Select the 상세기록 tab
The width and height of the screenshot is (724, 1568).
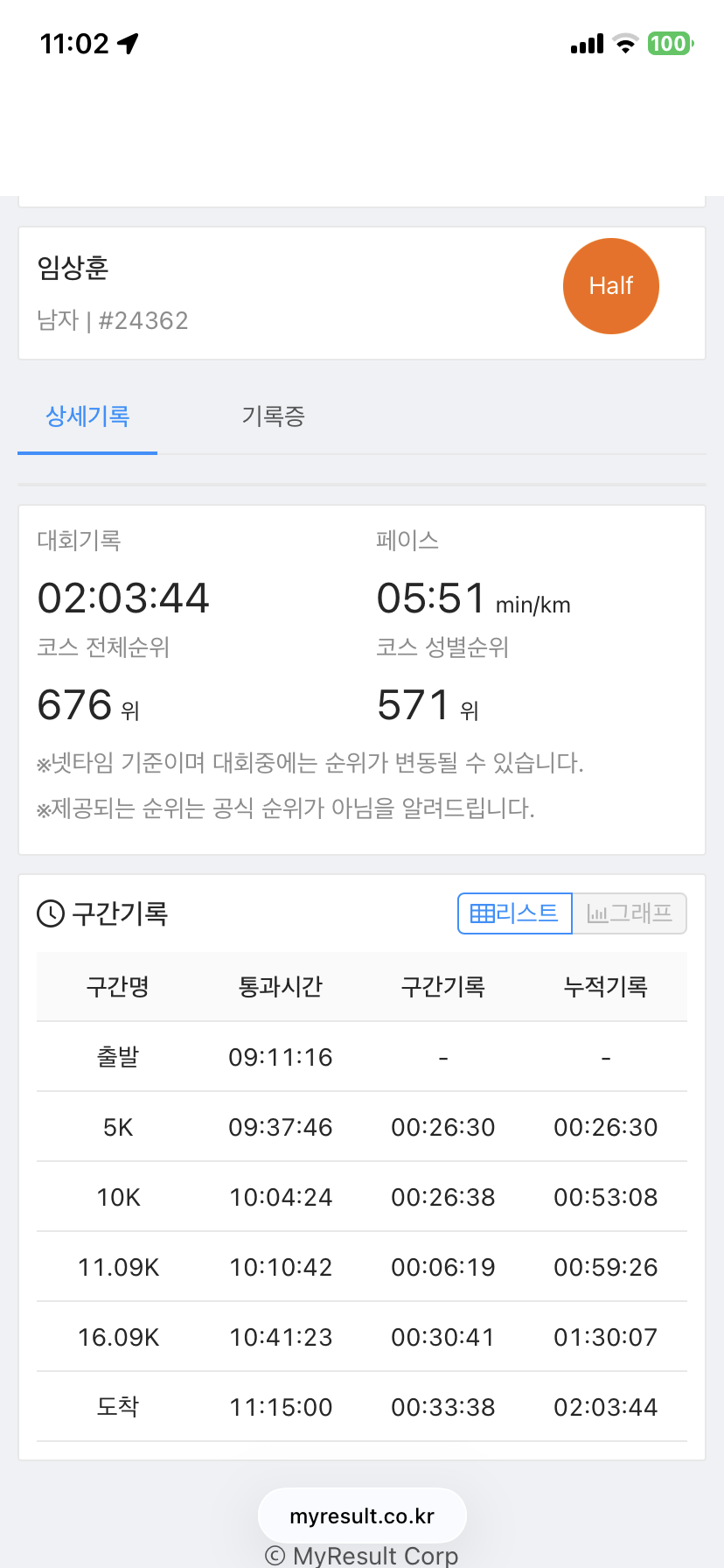click(x=87, y=417)
